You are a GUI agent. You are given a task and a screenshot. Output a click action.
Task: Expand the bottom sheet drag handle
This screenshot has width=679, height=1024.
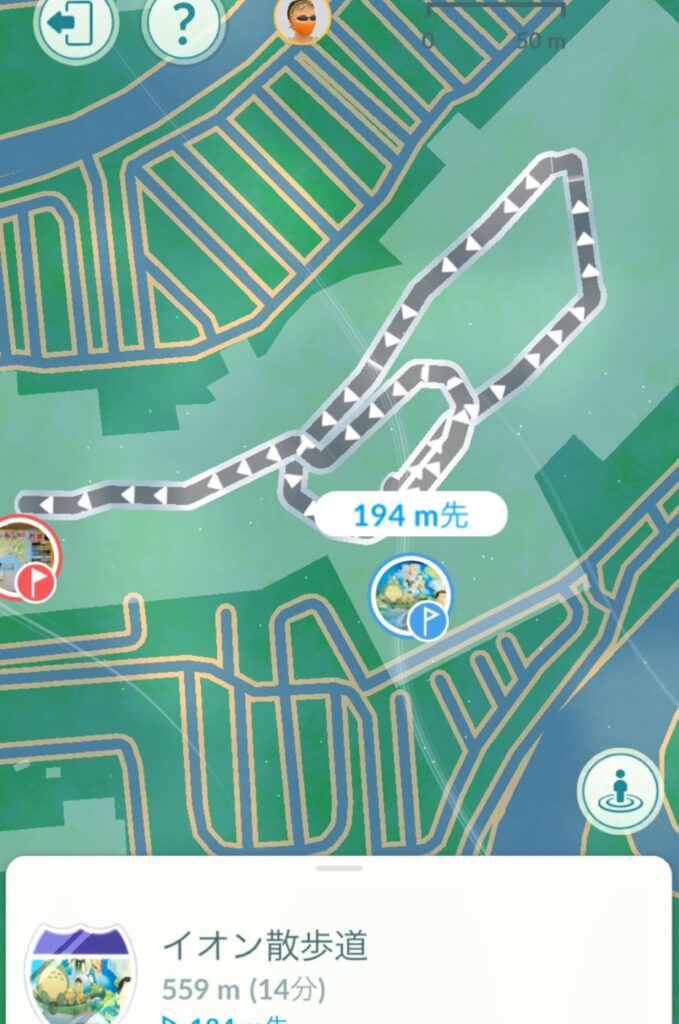339,868
